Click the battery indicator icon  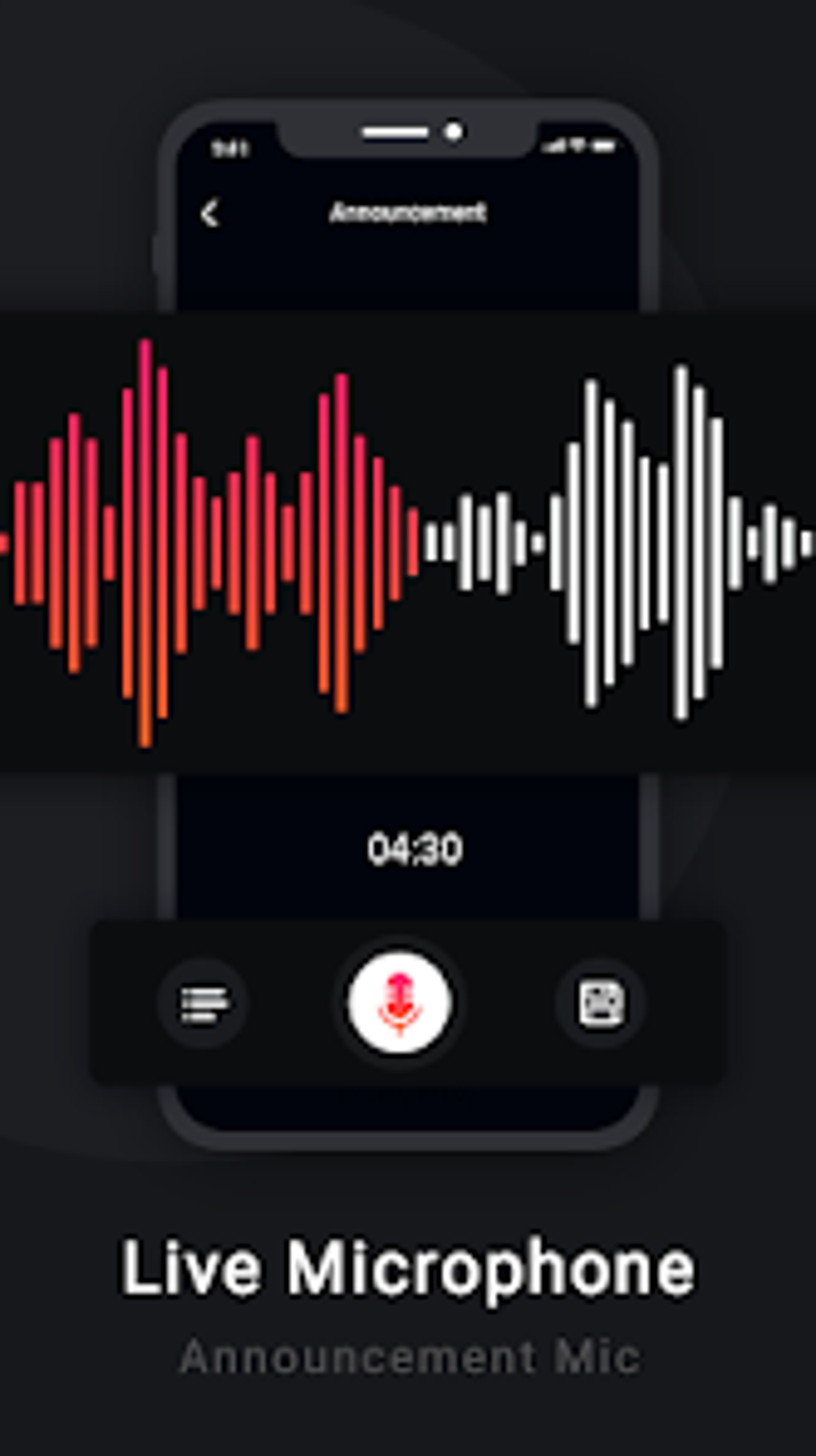(604, 145)
